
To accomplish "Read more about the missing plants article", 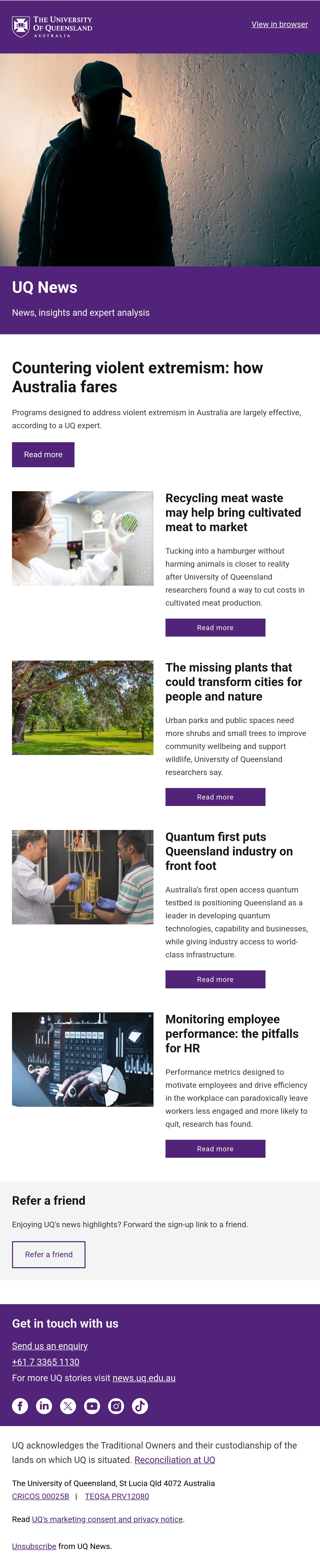I will (215, 797).
